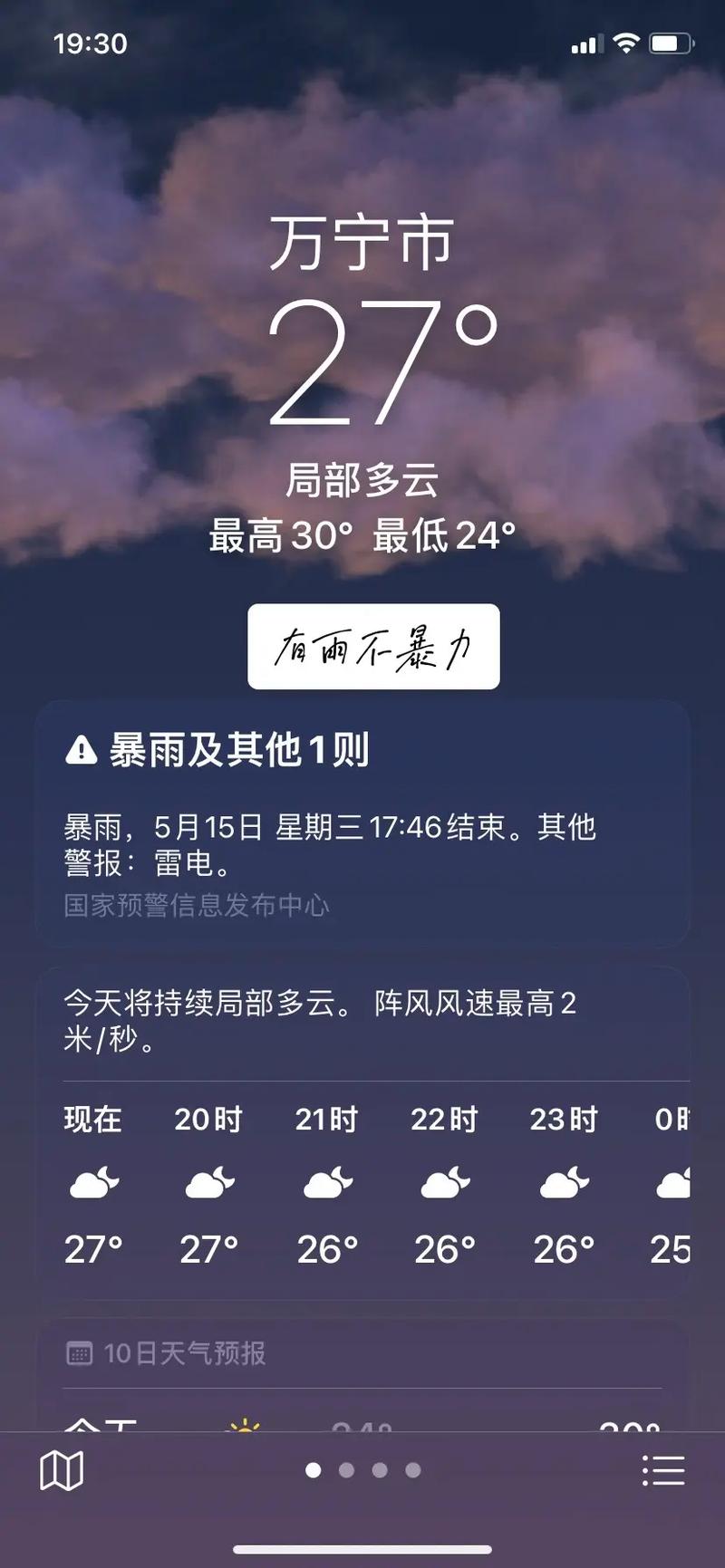
Task: Tap the large 27° current temperature
Action: (381, 358)
